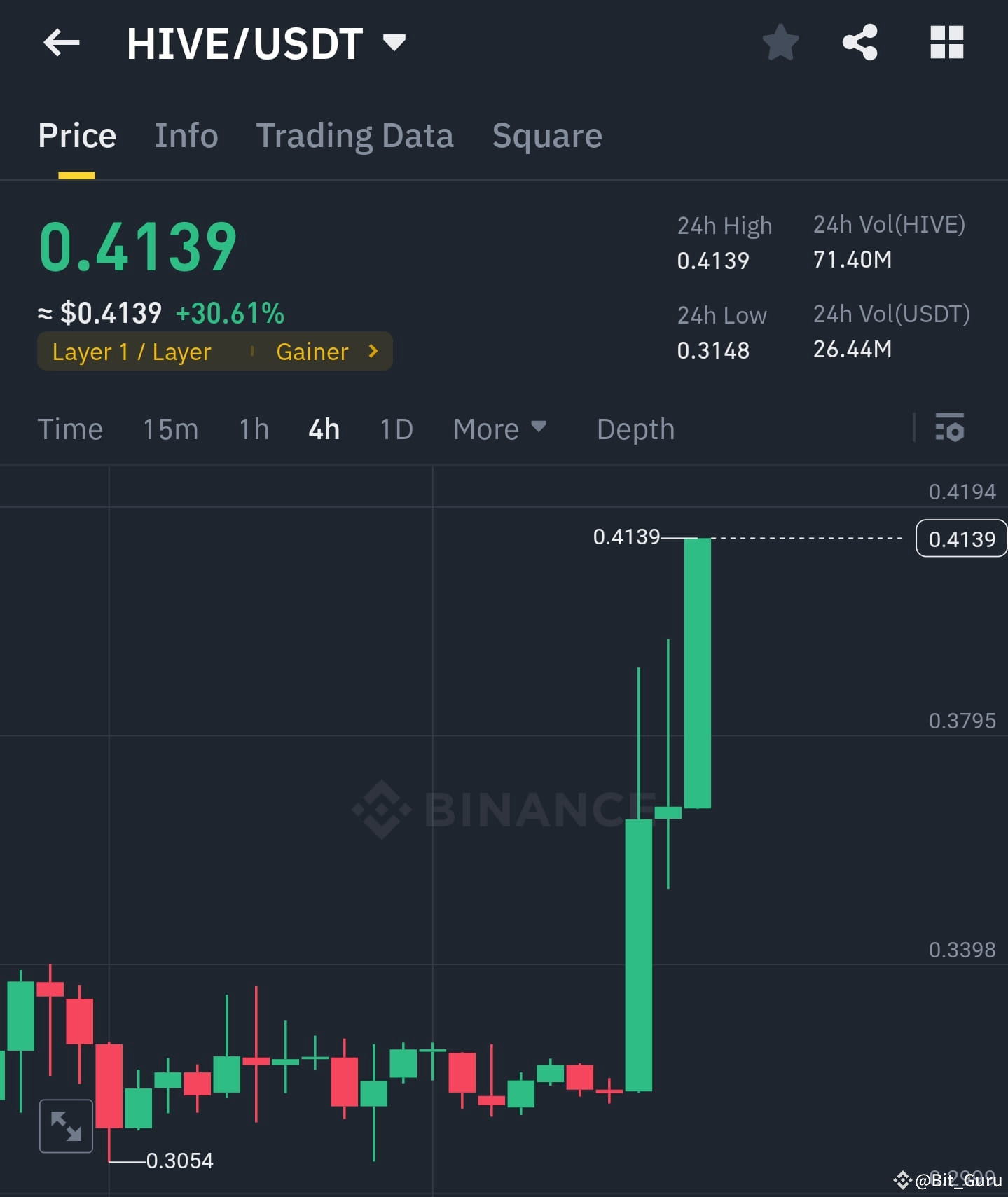This screenshot has height=1197, width=1008.
Task: Share the HIVE/USDT chart
Action: (x=860, y=43)
